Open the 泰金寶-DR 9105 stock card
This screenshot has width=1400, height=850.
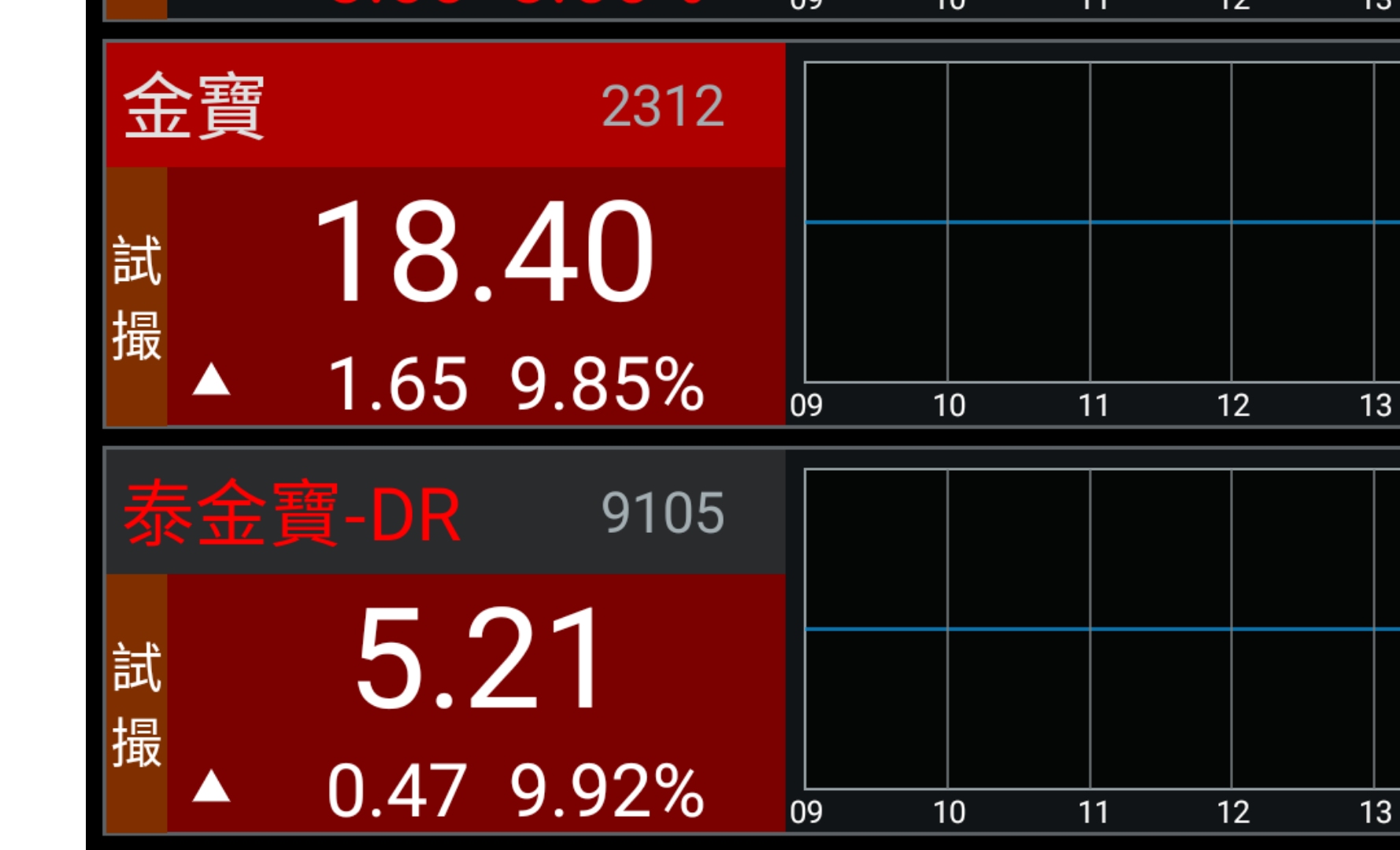coord(445,513)
